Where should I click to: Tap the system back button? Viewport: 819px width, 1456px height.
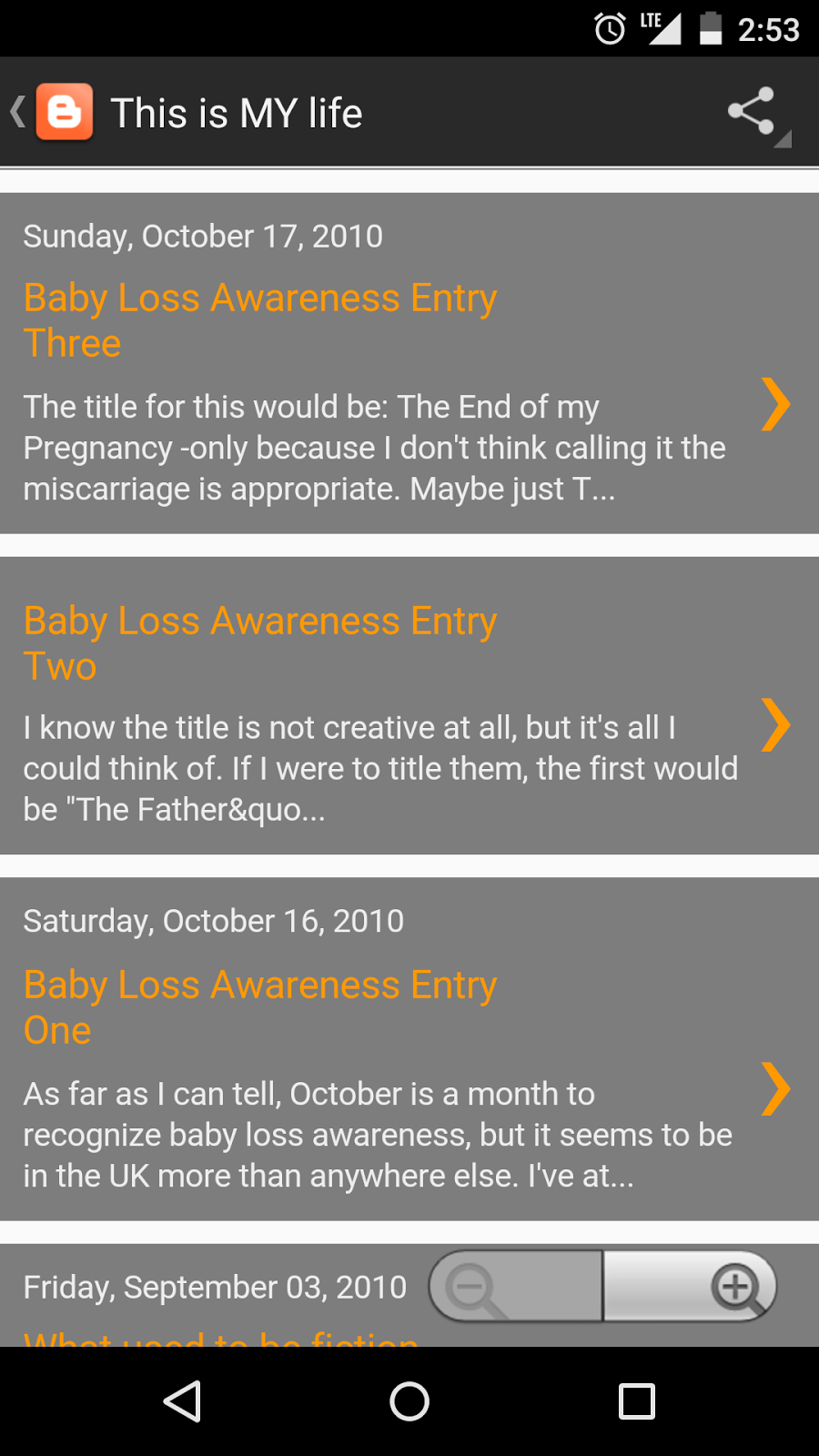pos(182,1400)
